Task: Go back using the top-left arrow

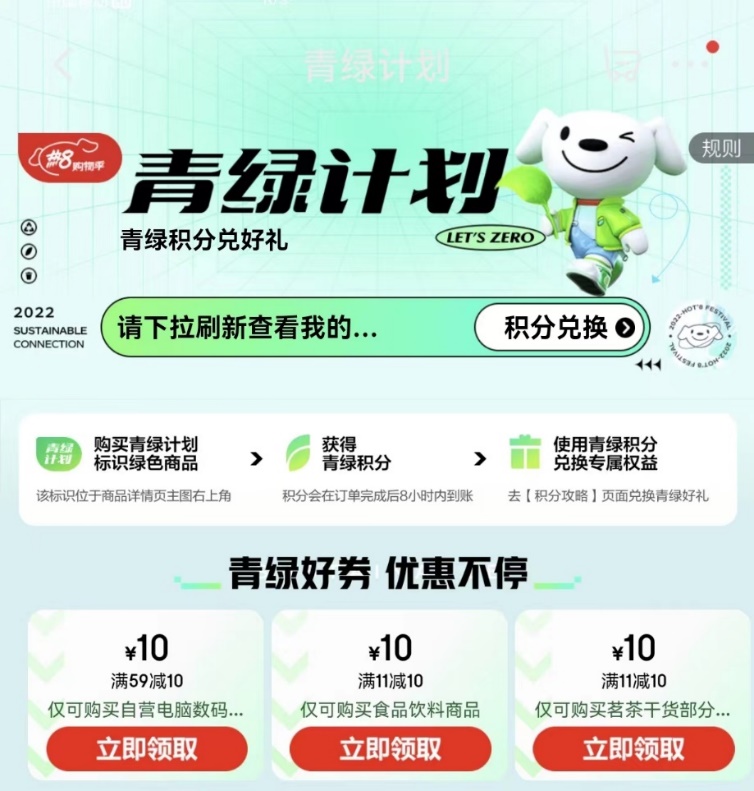Action: click(62, 65)
